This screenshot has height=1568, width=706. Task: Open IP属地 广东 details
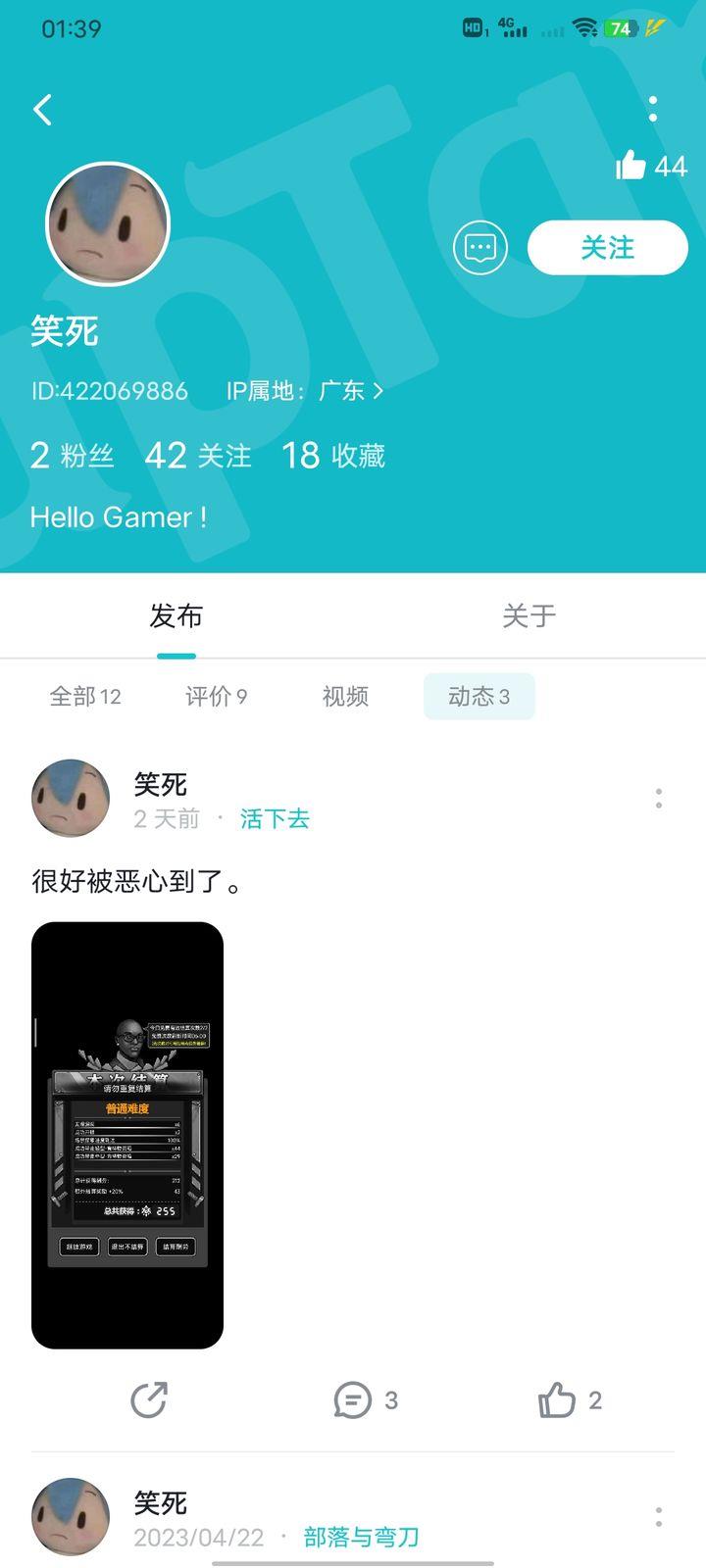point(305,391)
